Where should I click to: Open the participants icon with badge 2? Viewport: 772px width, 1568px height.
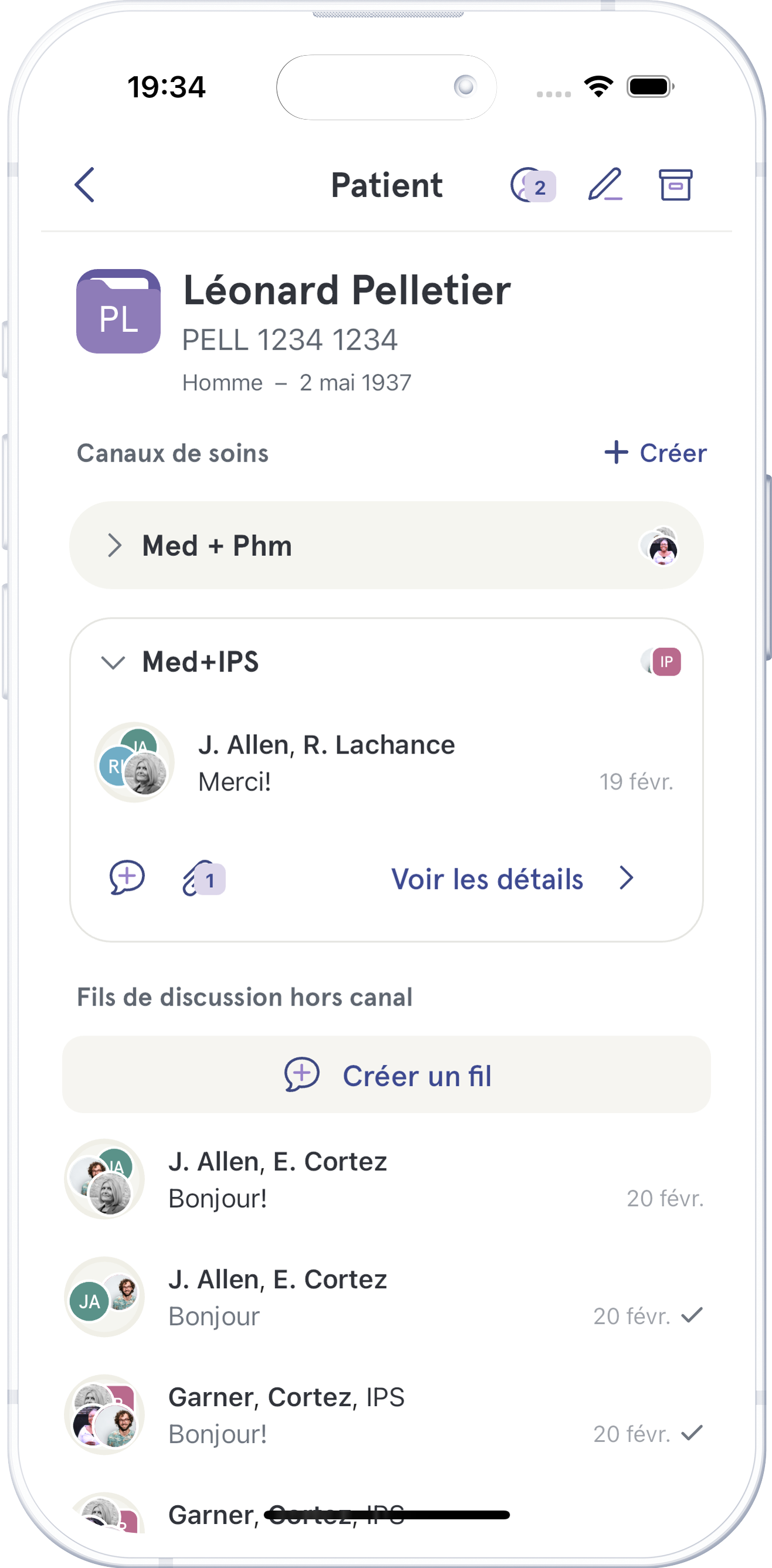click(531, 185)
